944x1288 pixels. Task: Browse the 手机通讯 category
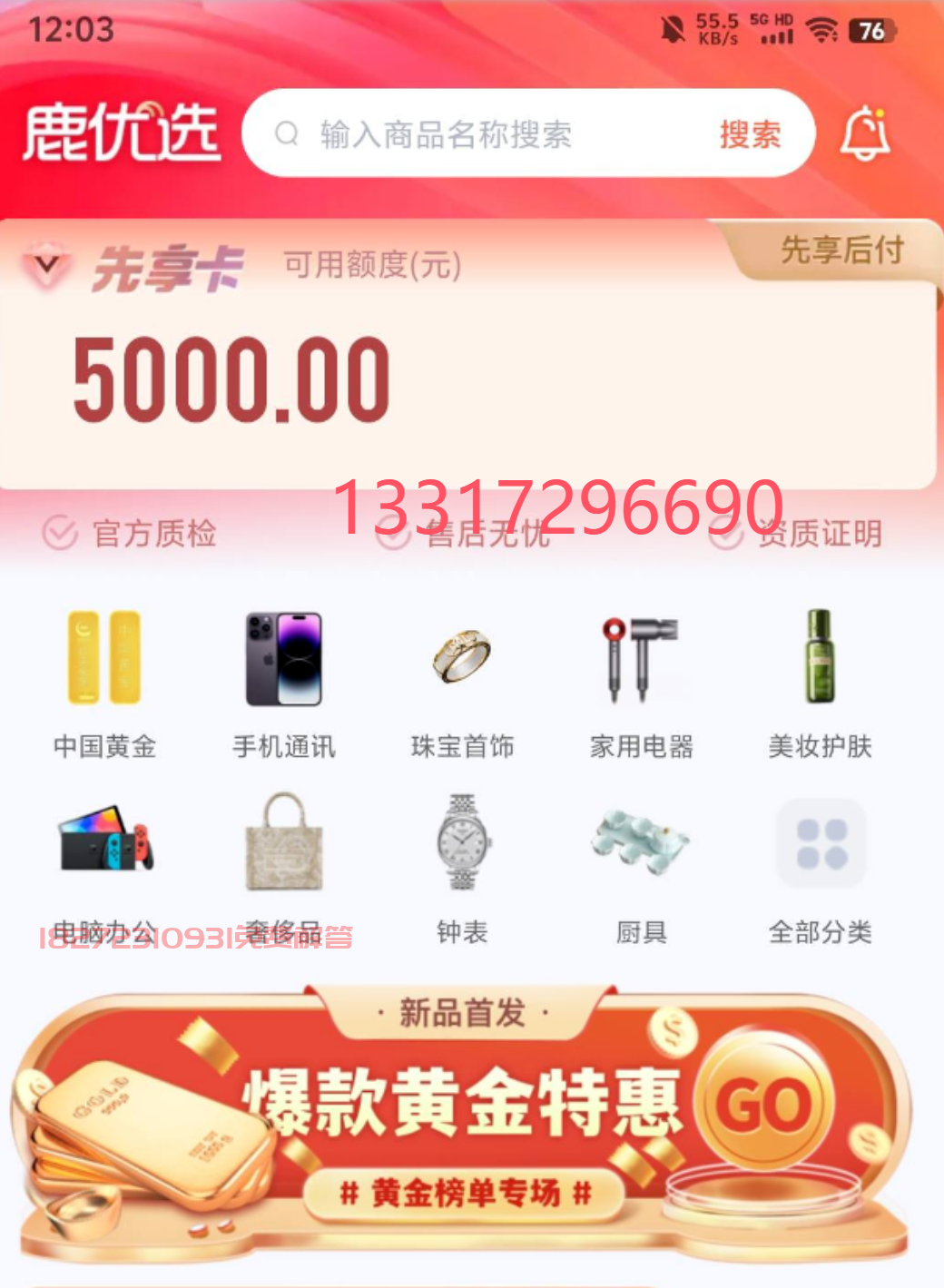pos(283,683)
